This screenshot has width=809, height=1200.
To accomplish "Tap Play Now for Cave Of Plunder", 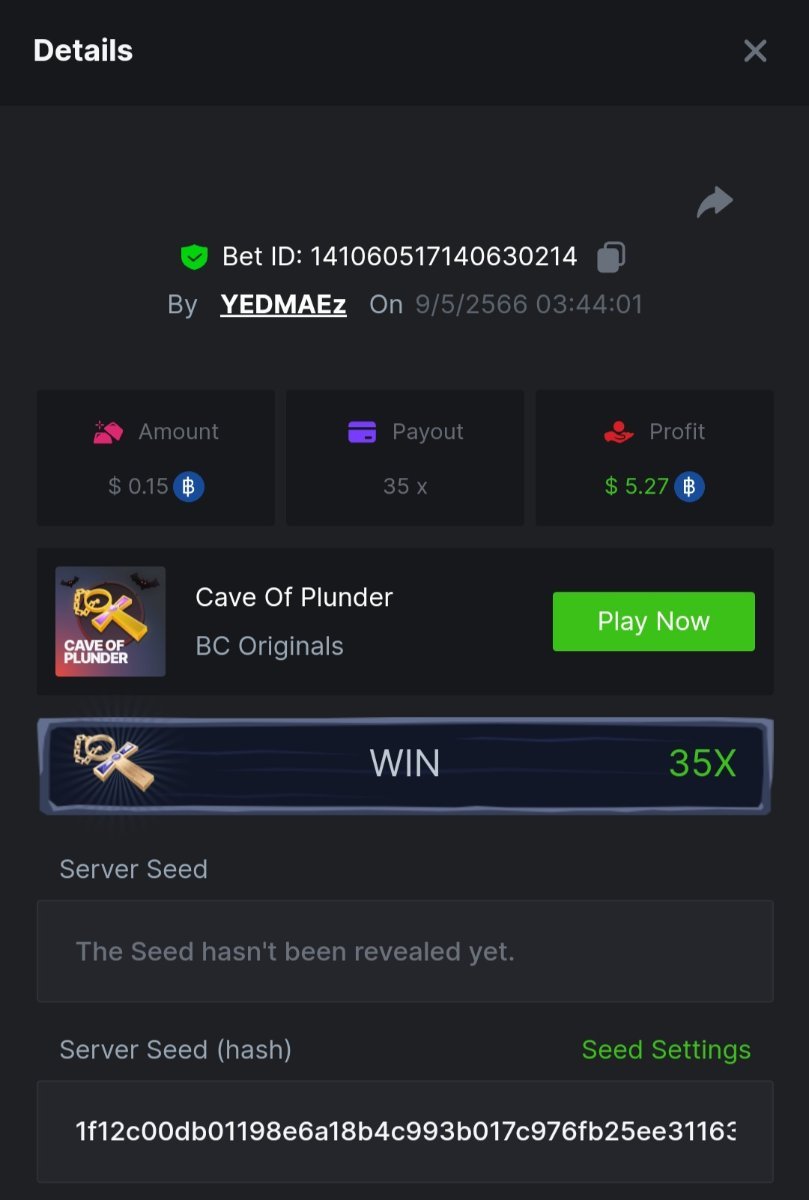I will coord(653,621).
